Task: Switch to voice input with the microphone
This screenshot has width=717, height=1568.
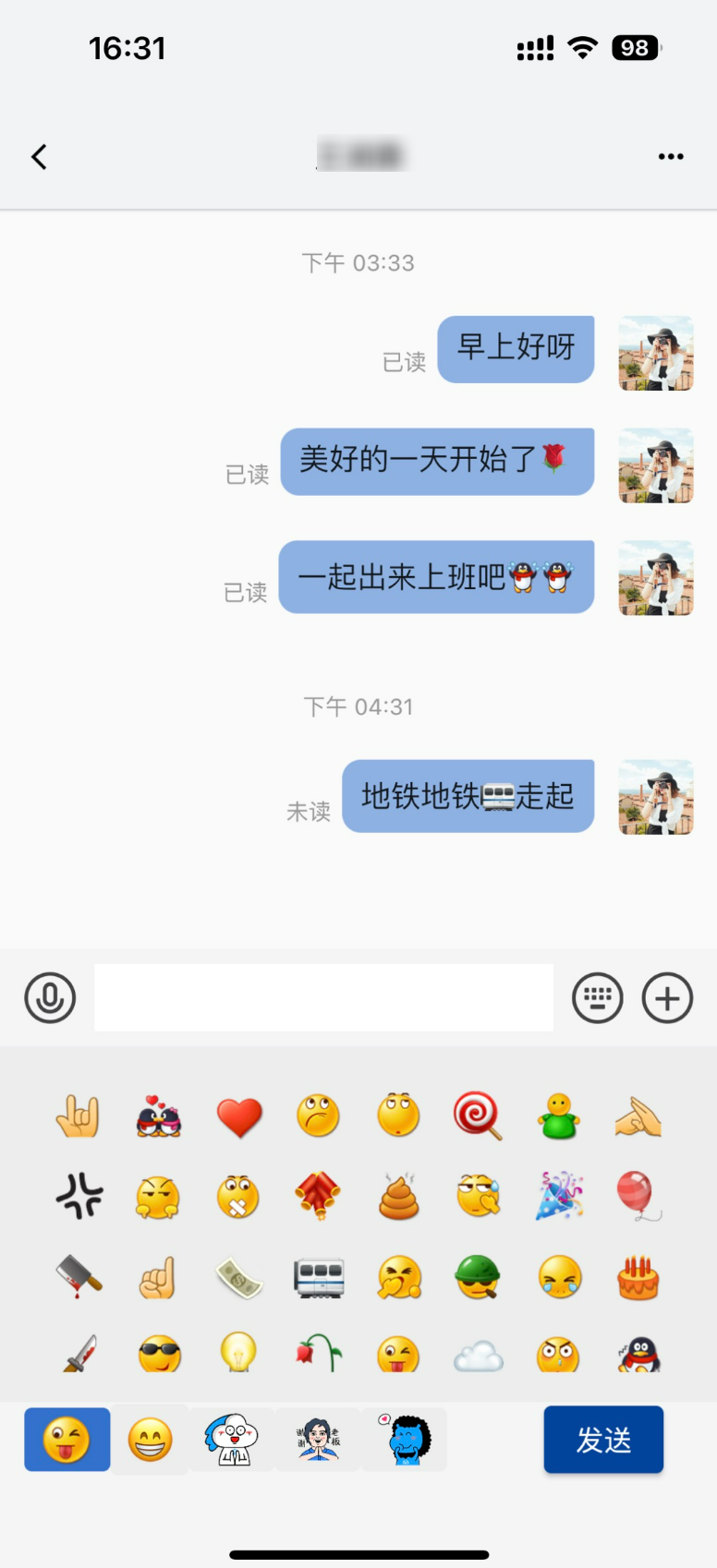Action: [50, 997]
